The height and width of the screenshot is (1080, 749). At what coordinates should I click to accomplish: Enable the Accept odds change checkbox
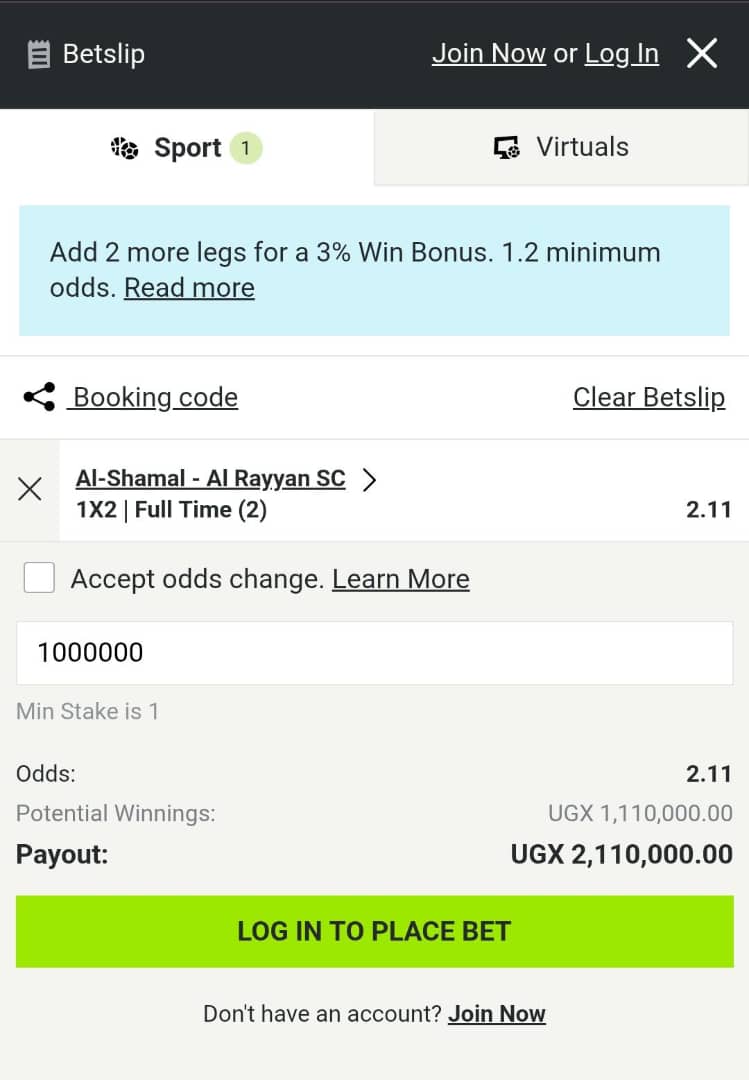pyautogui.click(x=38, y=577)
